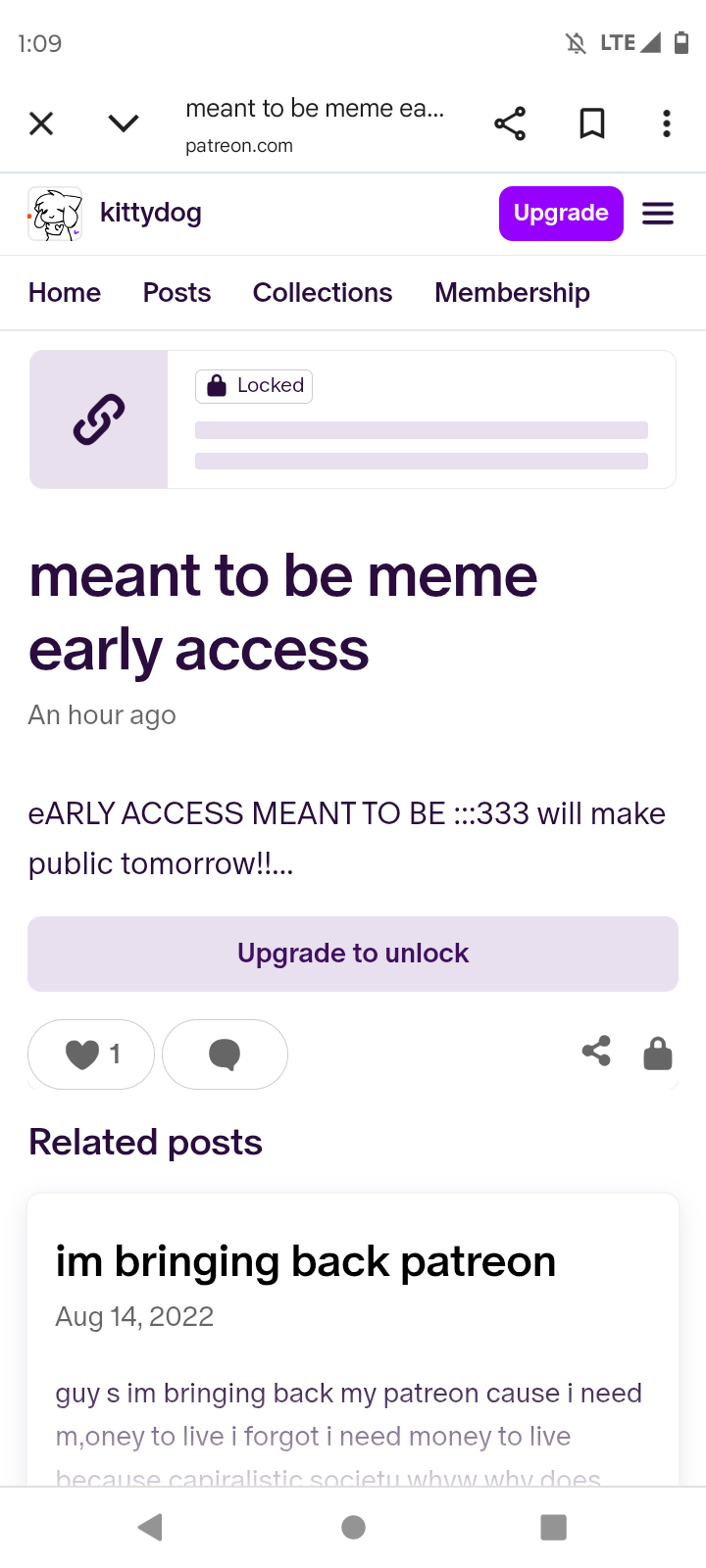Open the Collections tab

tap(323, 292)
